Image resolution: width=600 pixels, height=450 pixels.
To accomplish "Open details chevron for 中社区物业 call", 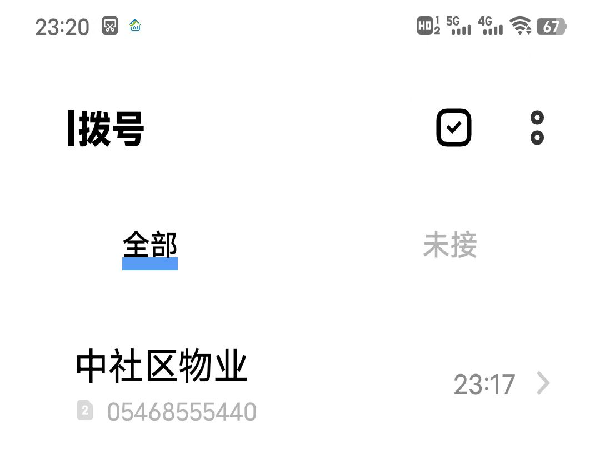I will (x=543, y=383).
